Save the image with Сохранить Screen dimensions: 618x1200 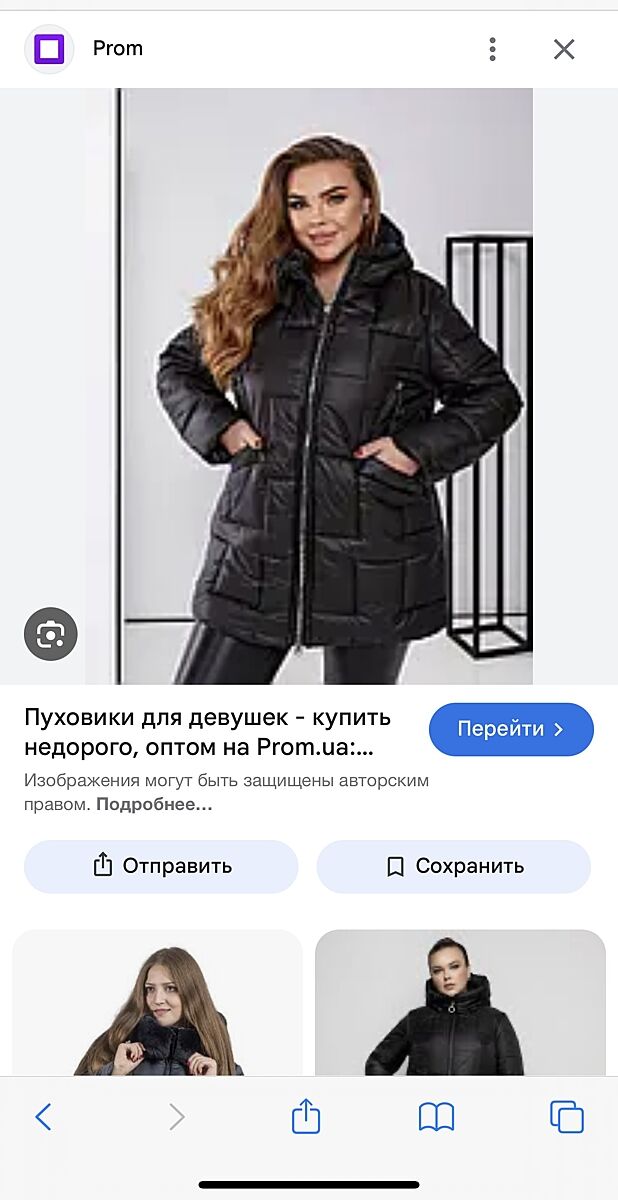454,866
